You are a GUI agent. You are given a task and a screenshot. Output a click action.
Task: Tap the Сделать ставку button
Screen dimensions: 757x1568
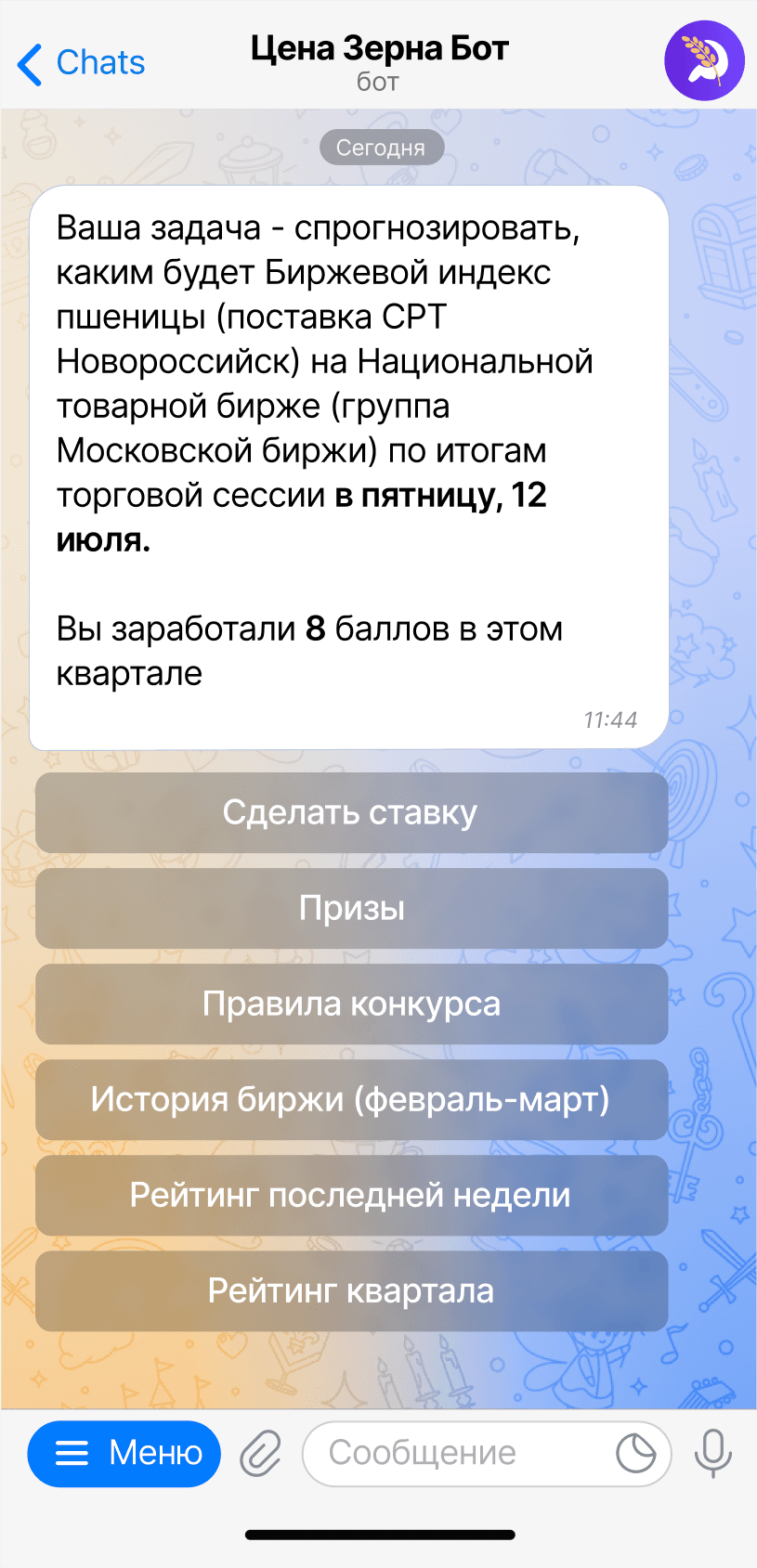(x=351, y=813)
